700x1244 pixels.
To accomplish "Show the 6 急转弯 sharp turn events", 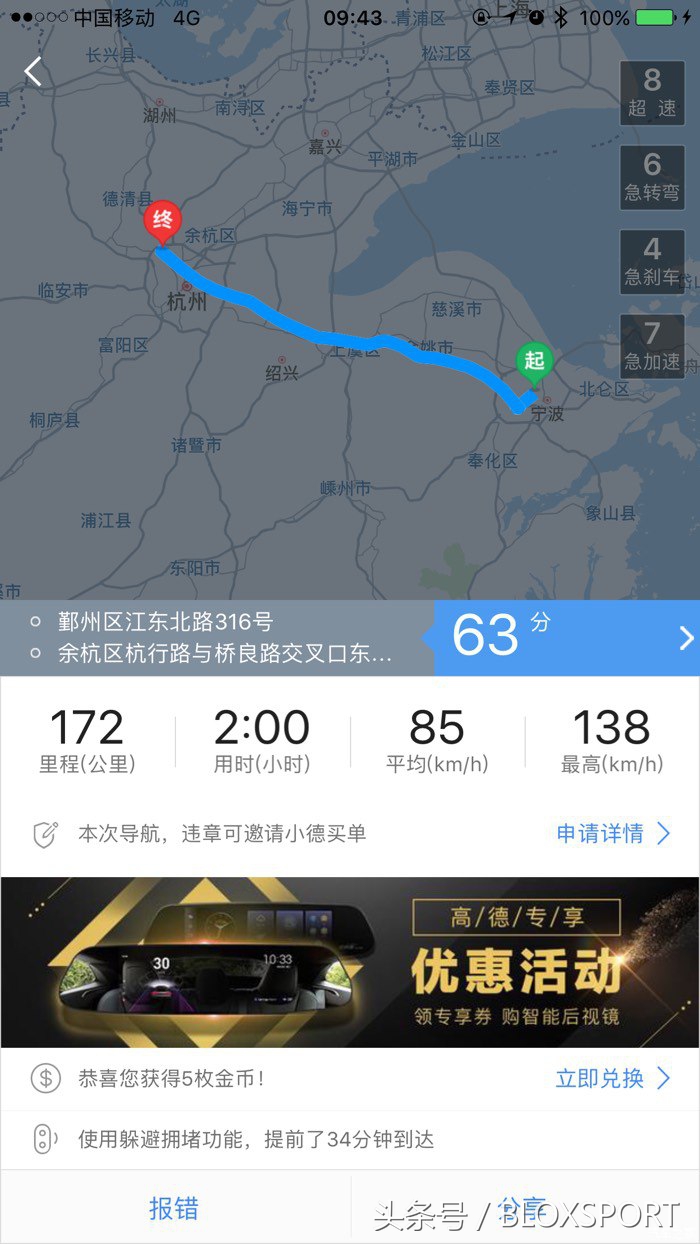I will 652,177.
